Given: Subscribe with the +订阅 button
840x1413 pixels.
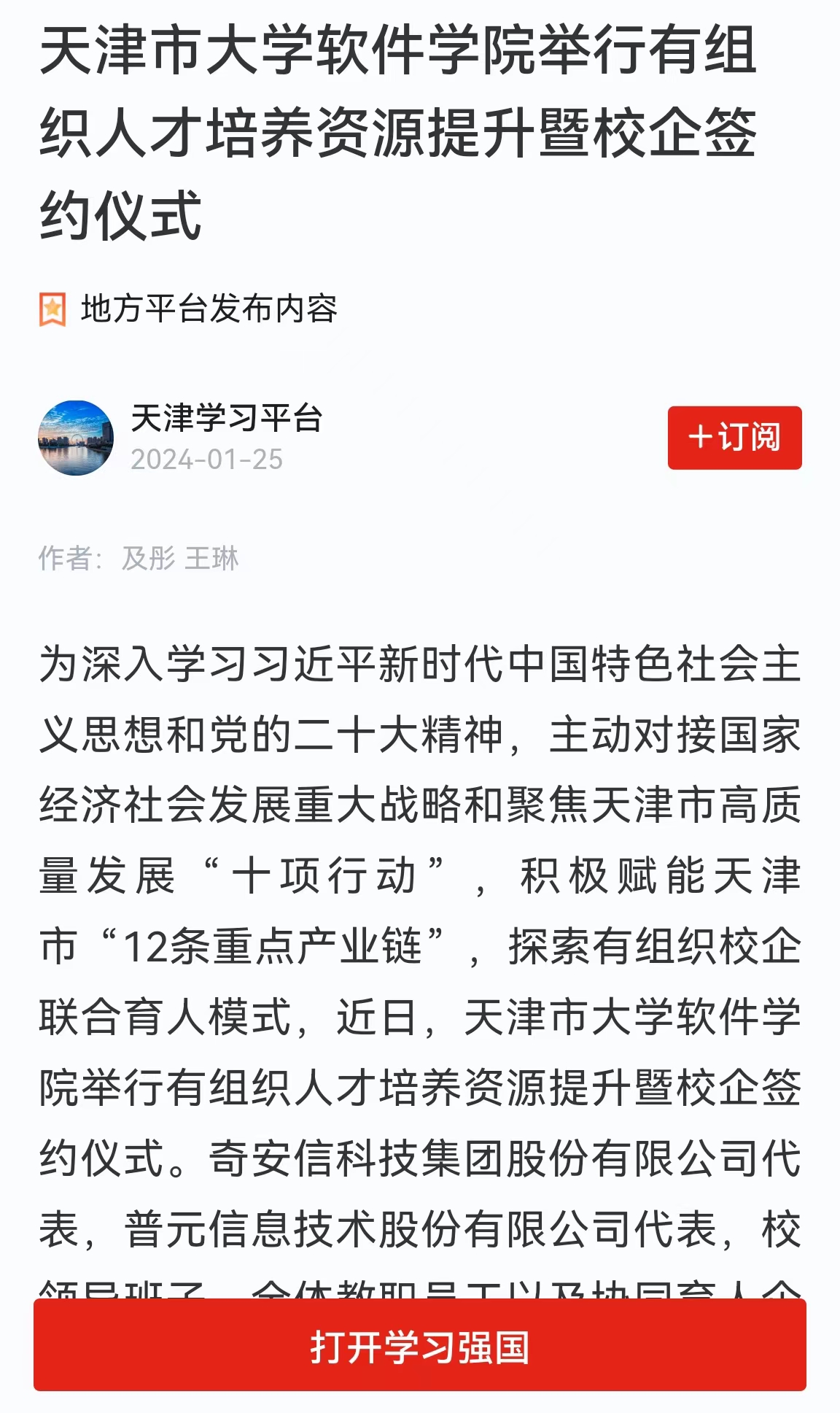Looking at the screenshot, I should click(x=734, y=438).
